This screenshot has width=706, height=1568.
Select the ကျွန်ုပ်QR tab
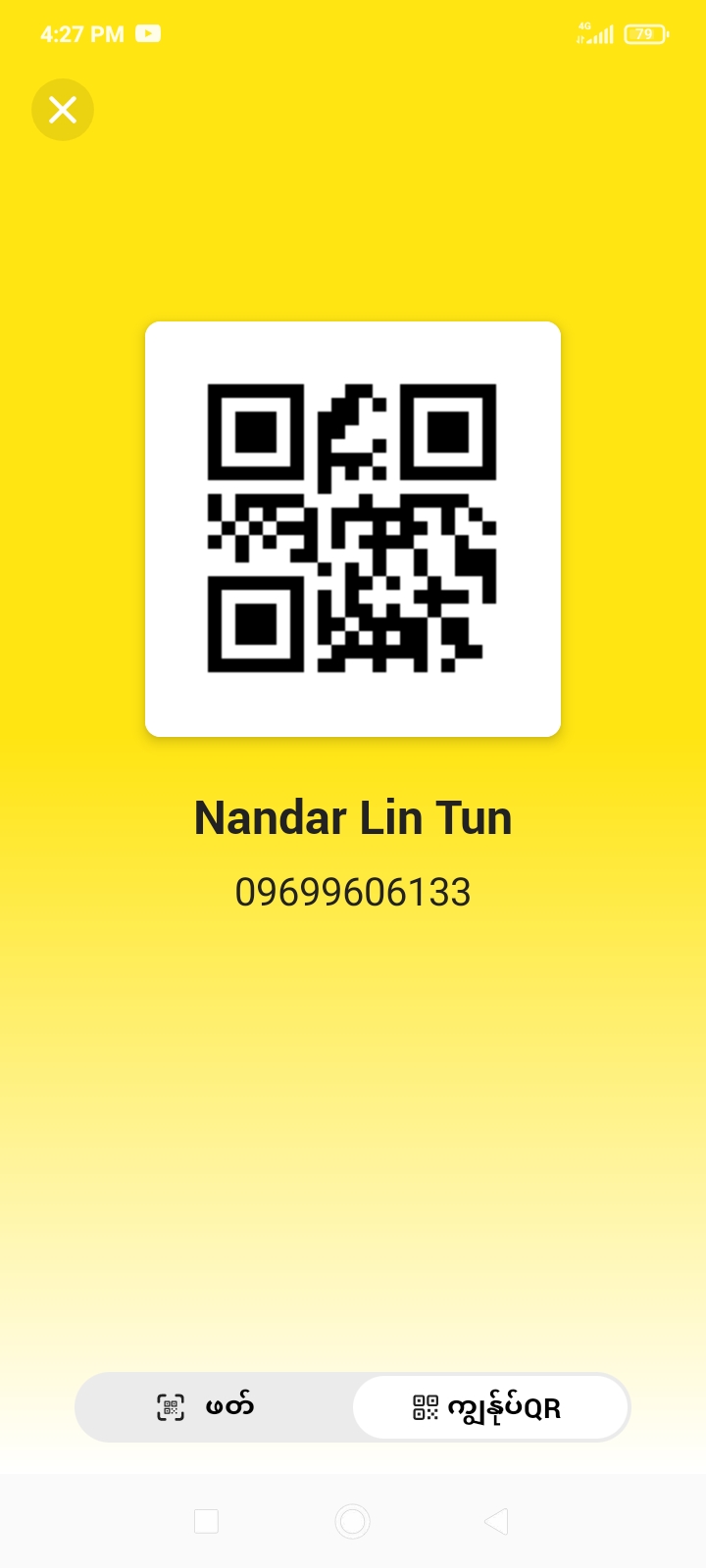489,1407
